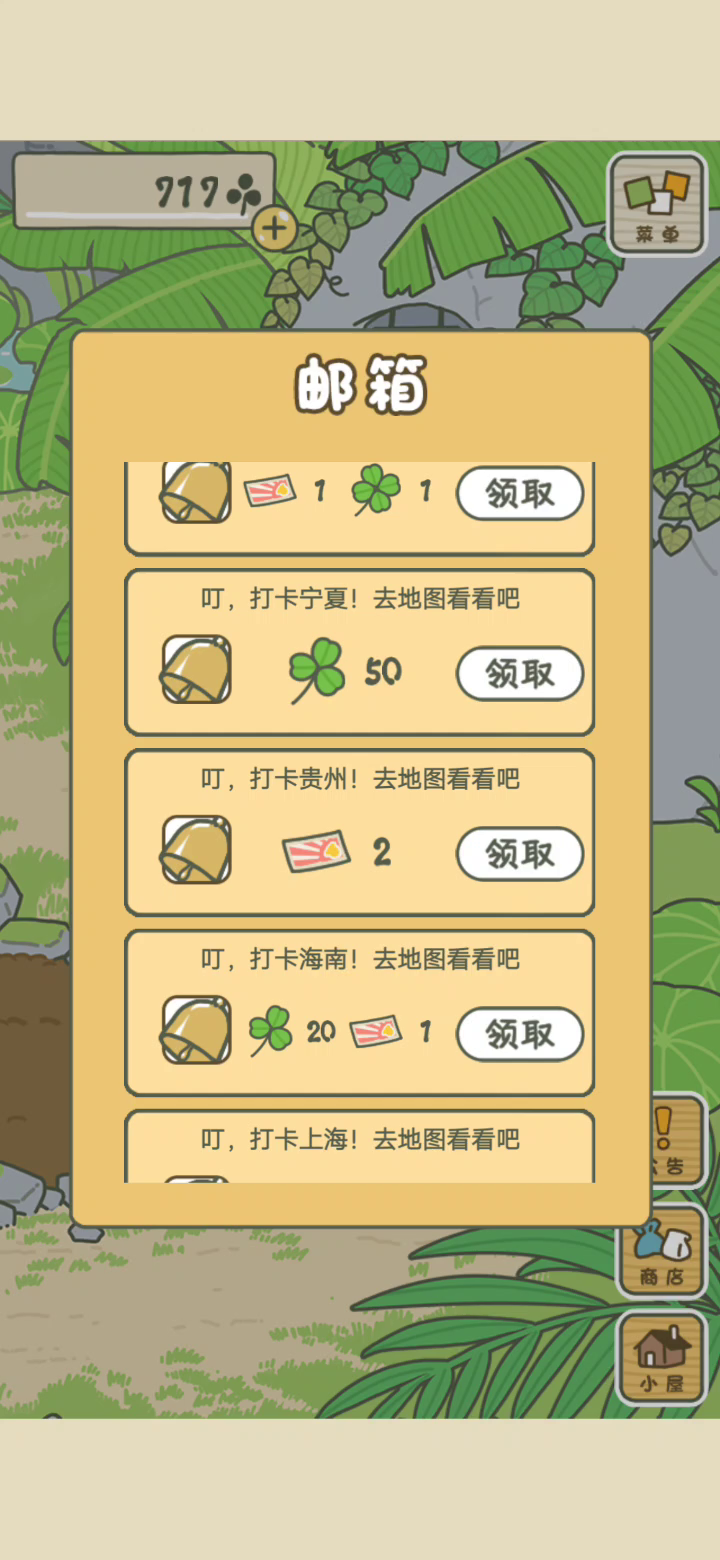Open the 菜单 menu button
The image size is (720, 1560).
point(657,204)
